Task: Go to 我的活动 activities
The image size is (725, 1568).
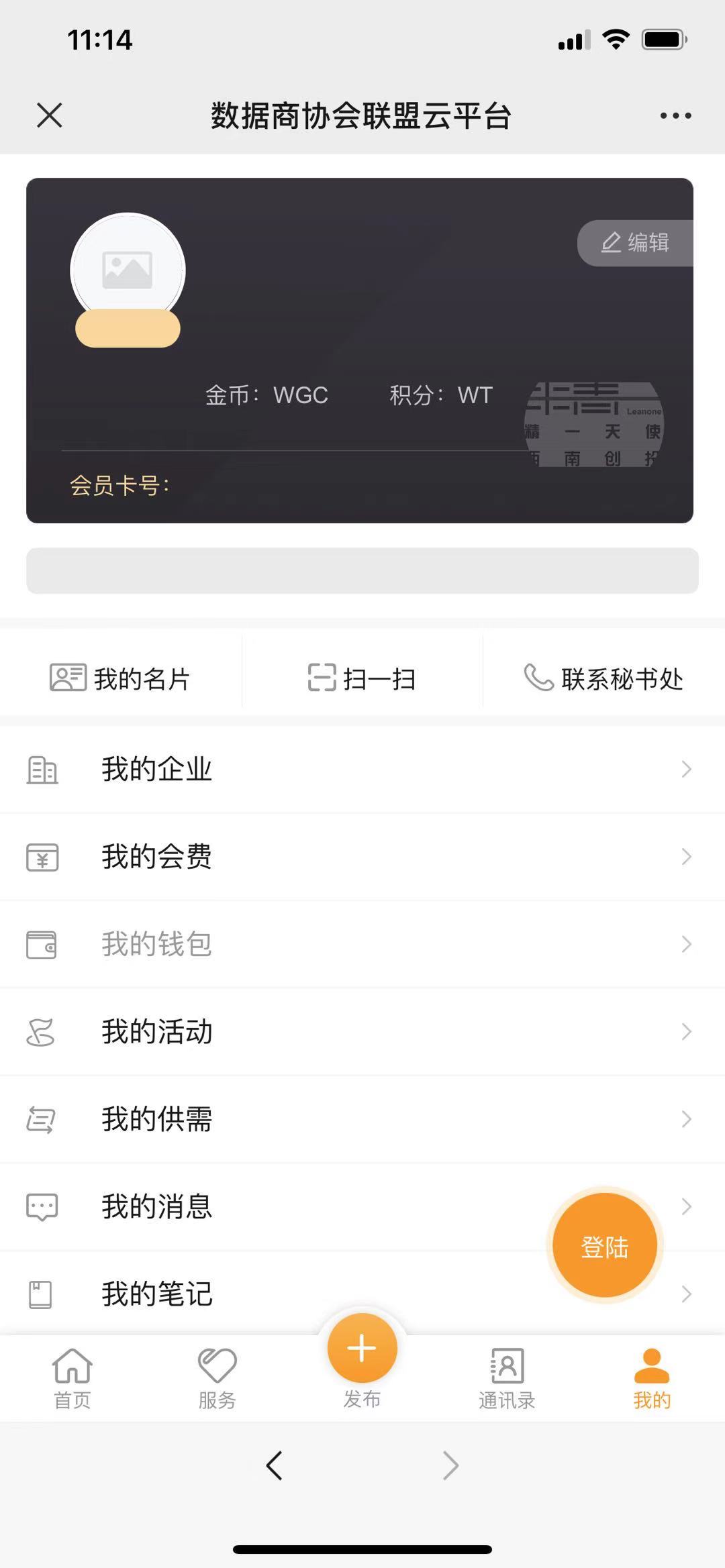Action: coord(362,1031)
